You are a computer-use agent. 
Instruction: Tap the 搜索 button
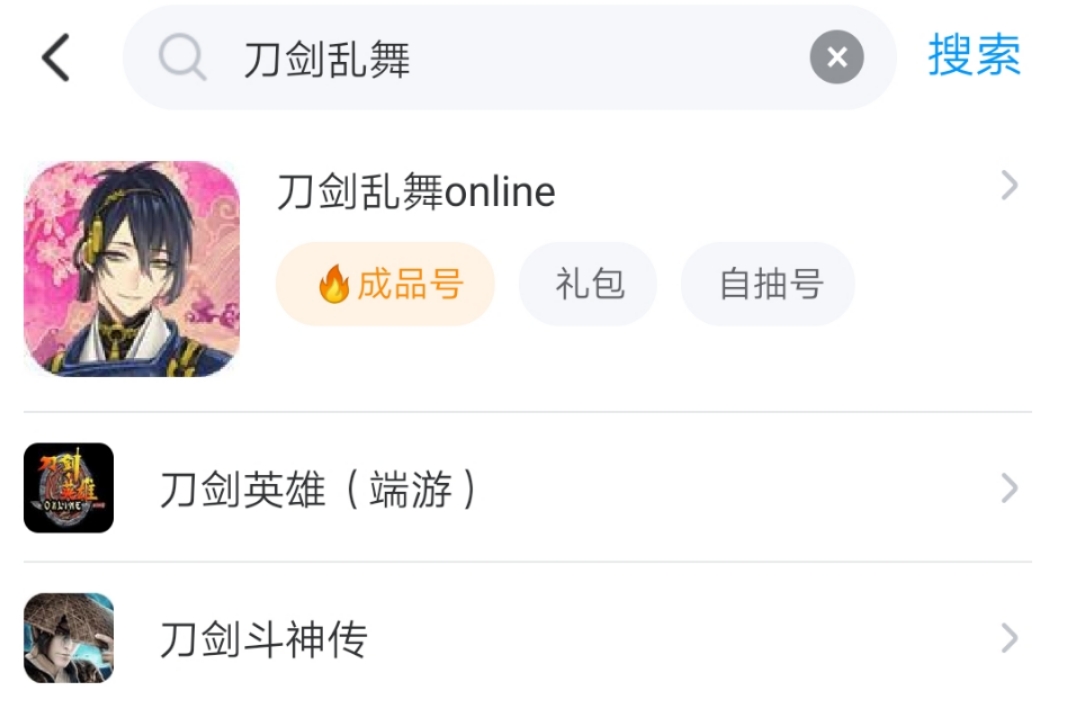(973, 56)
